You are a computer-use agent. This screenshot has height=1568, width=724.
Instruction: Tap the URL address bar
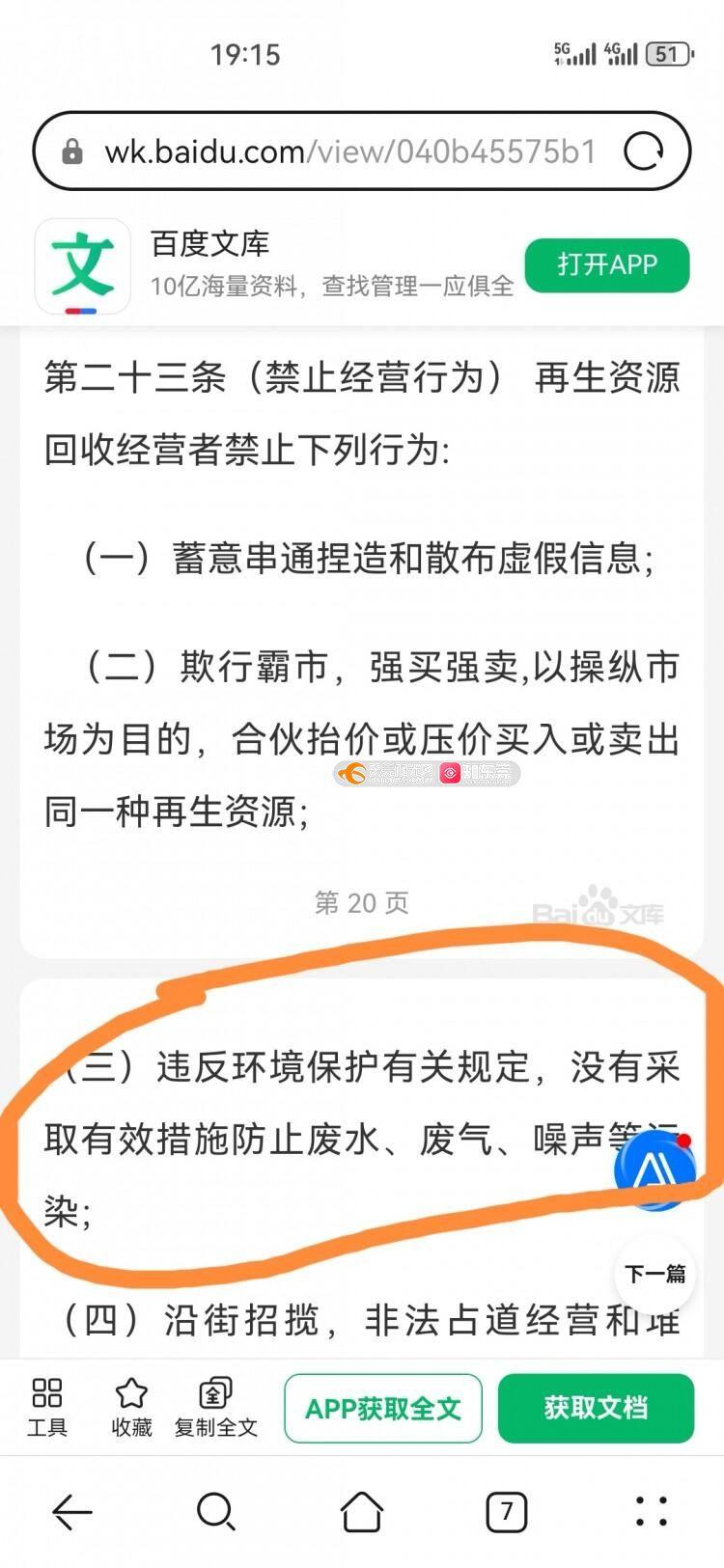coord(348,151)
